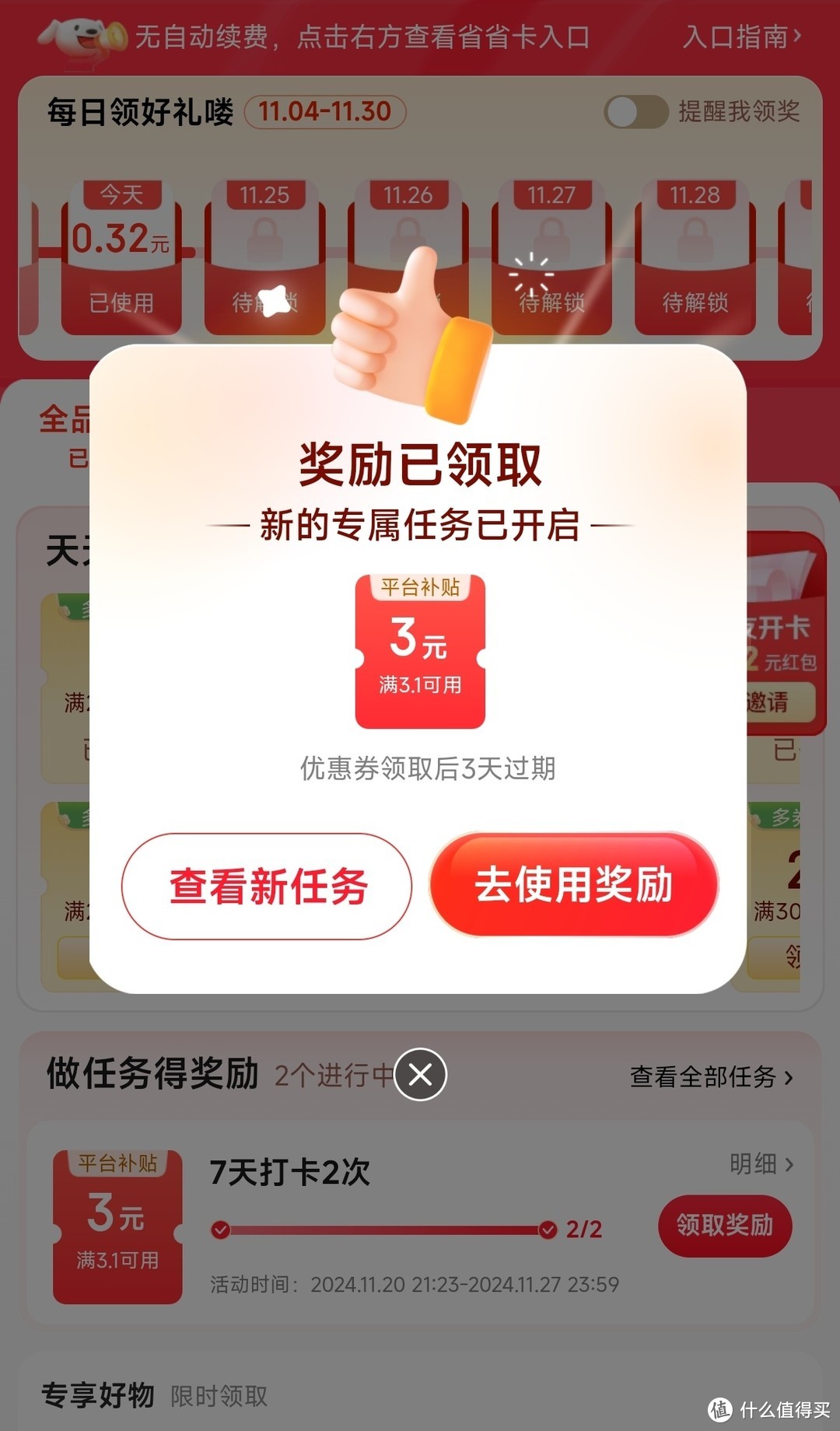Go use the reward via 去使用奖励
This screenshot has height=1431, width=840.
click(x=573, y=884)
